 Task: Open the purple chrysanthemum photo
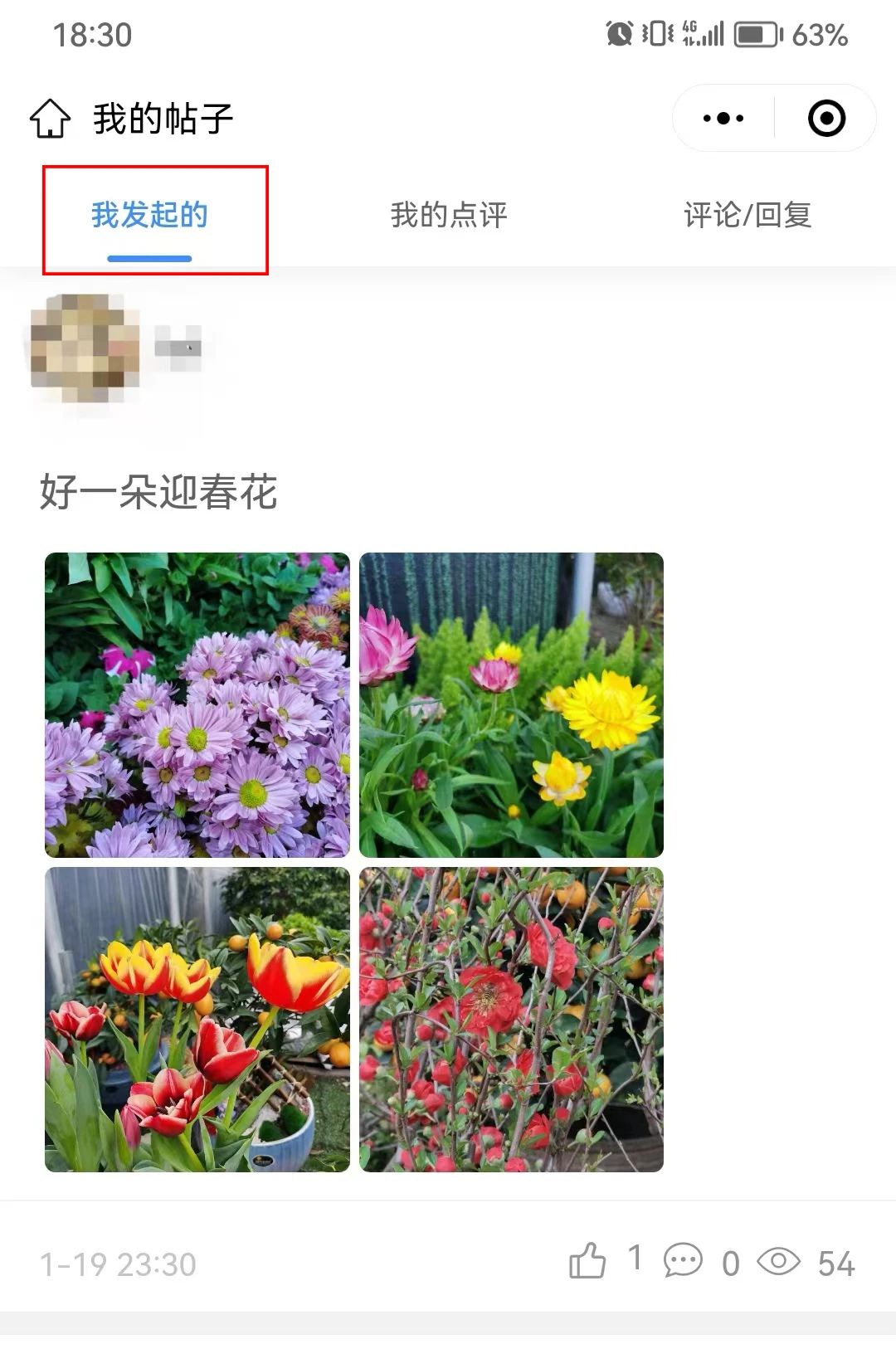pyautogui.click(x=197, y=705)
